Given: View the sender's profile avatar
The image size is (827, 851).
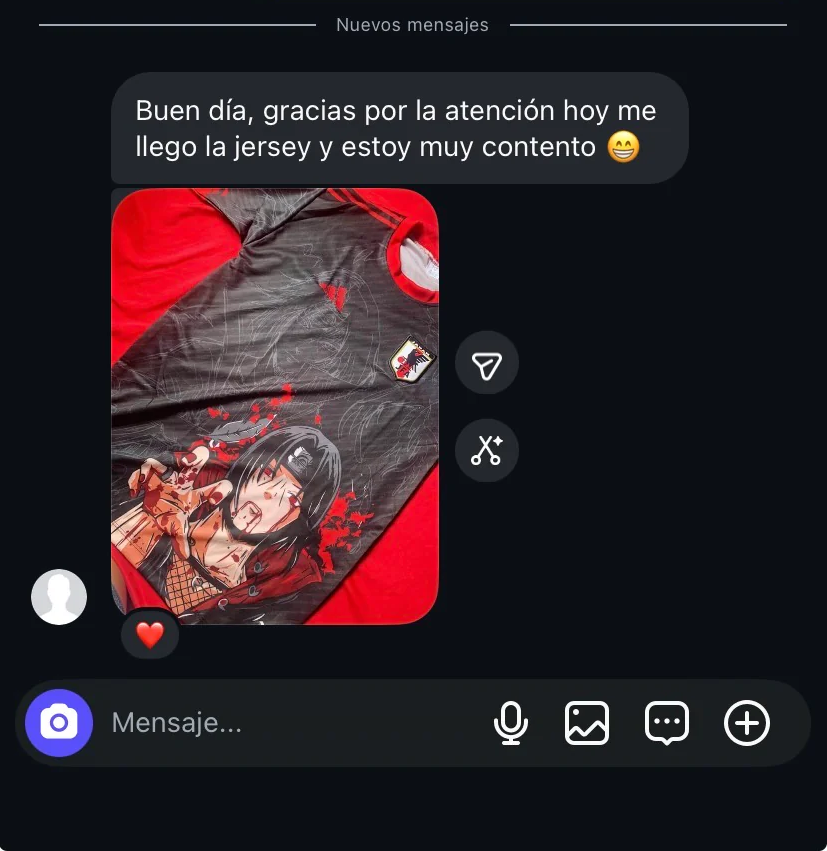Looking at the screenshot, I should click(x=60, y=597).
